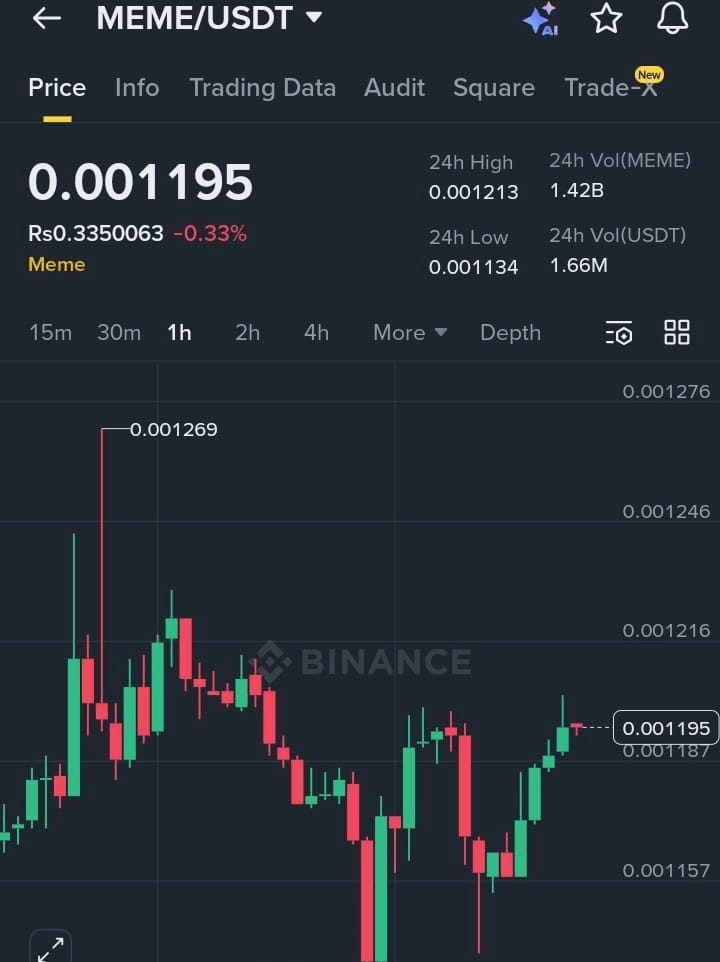Viewport: 720px width, 962px height.
Task: Go back using the arrow icon
Action: [x=47, y=18]
